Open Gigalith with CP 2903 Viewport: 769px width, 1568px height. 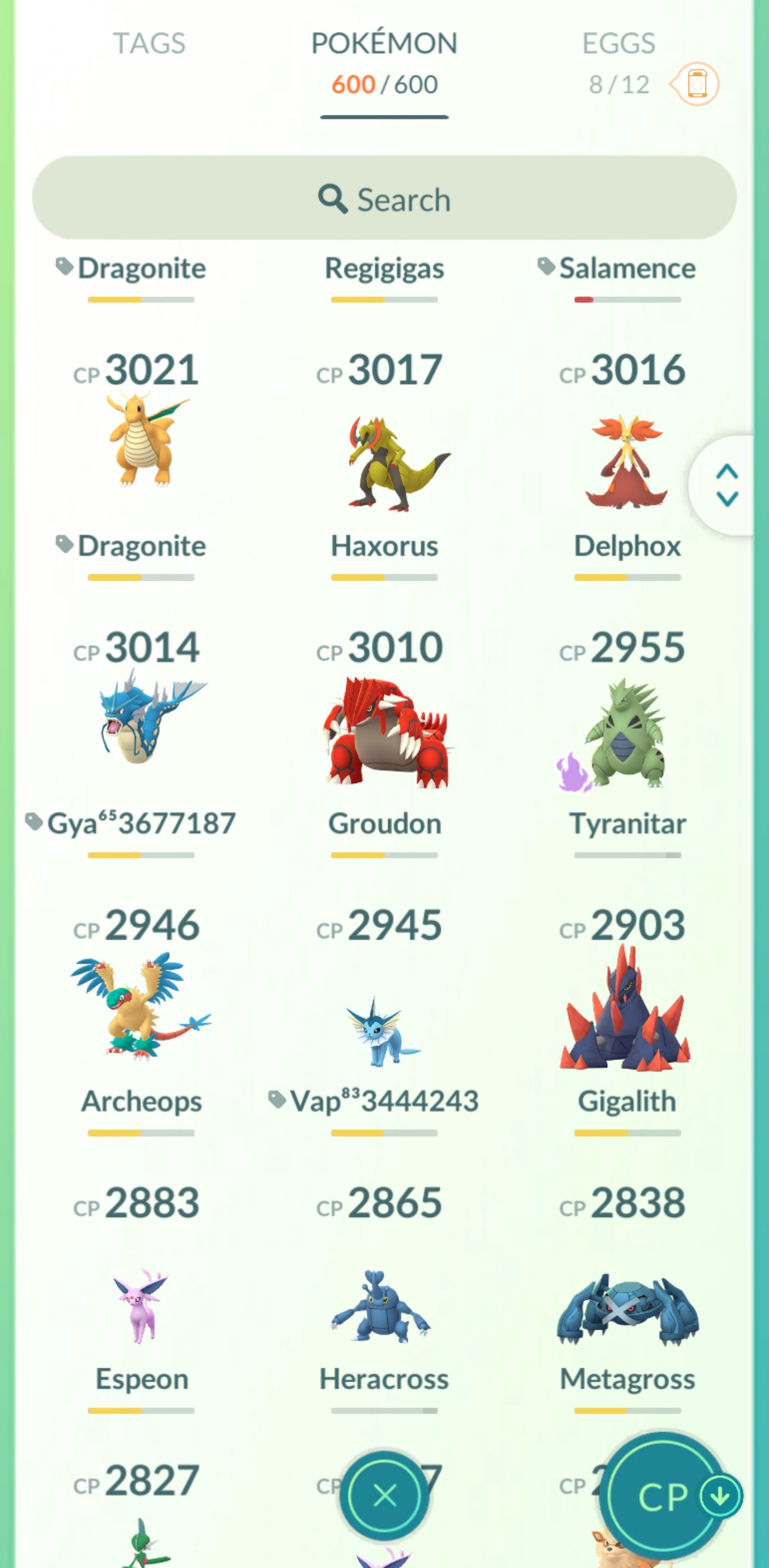click(x=626, y=1010)
